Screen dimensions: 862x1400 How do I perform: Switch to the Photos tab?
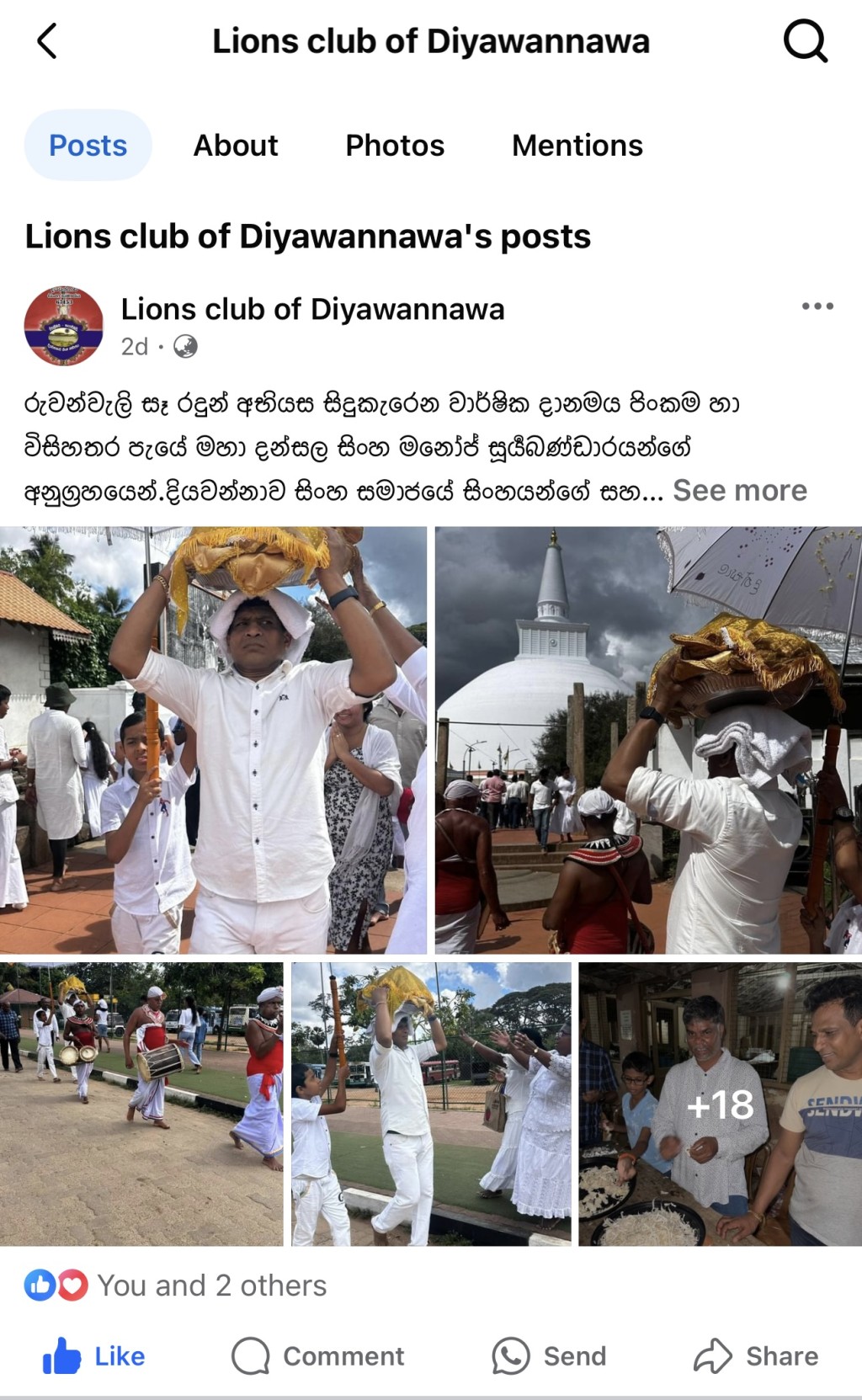pos(395,145)
